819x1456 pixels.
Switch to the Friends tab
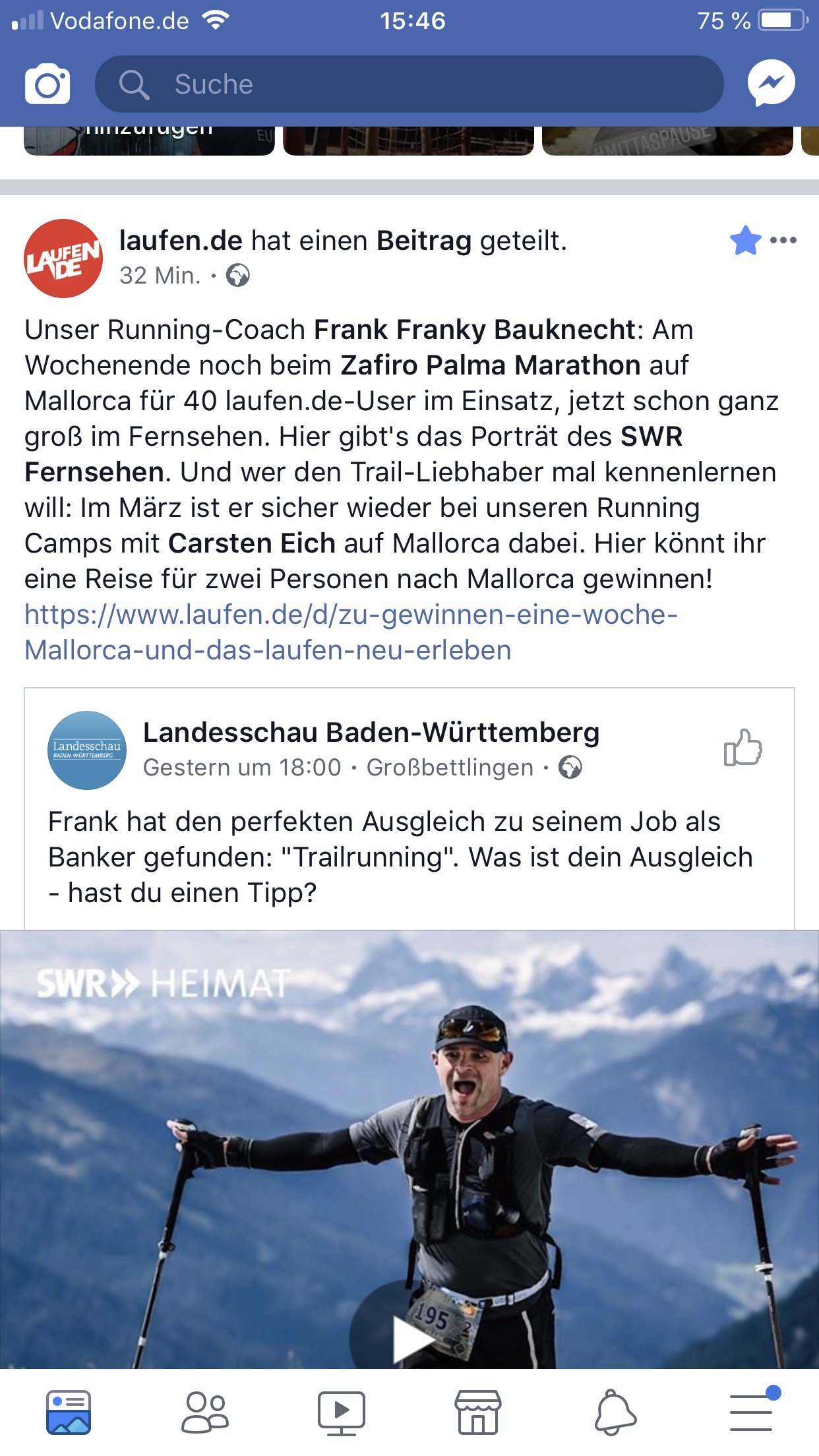pyautogui.click(x=205, y=1412)
